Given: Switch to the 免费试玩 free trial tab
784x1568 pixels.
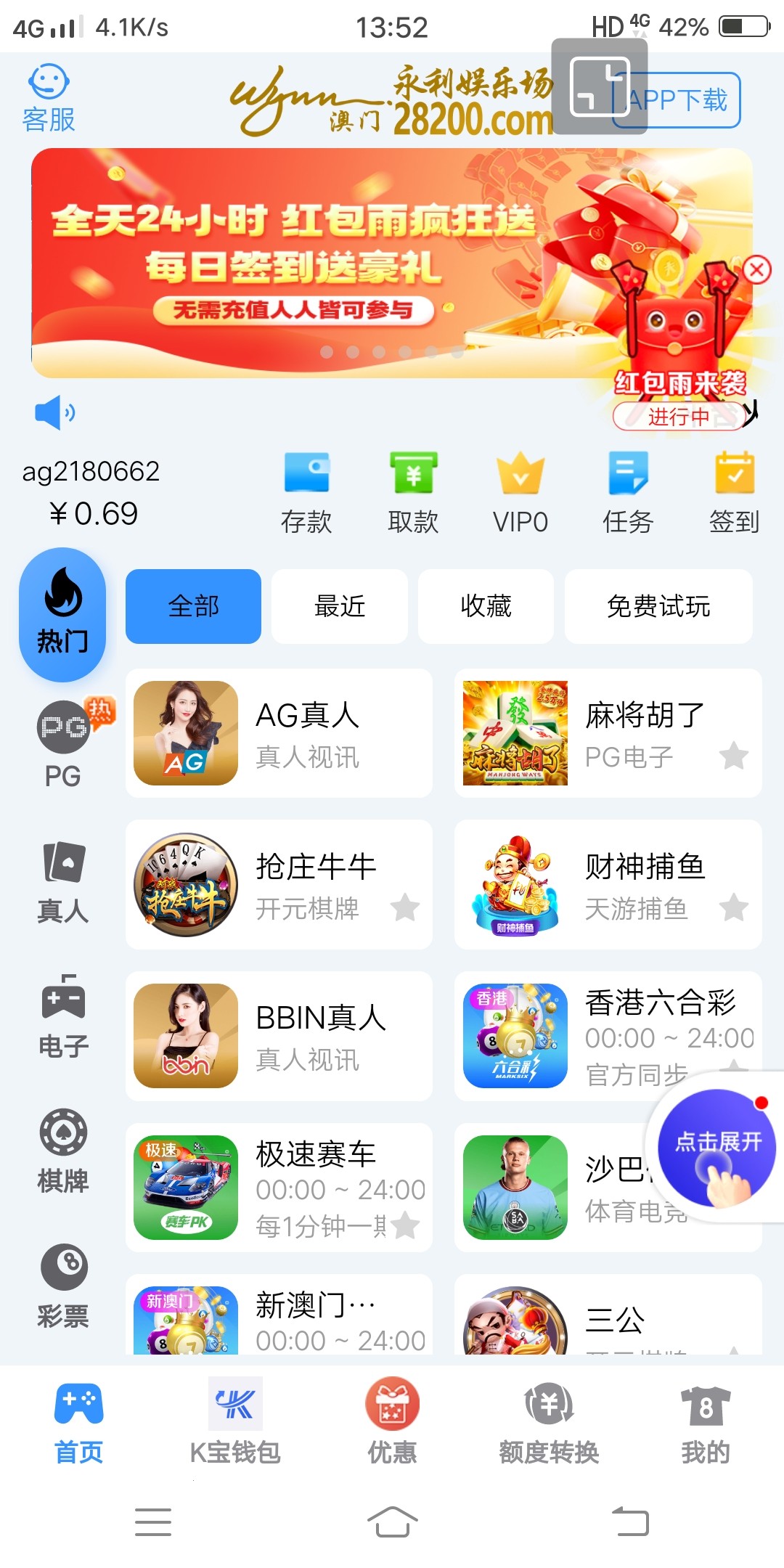Looking at the screenshot, I should tap(659, 606).
